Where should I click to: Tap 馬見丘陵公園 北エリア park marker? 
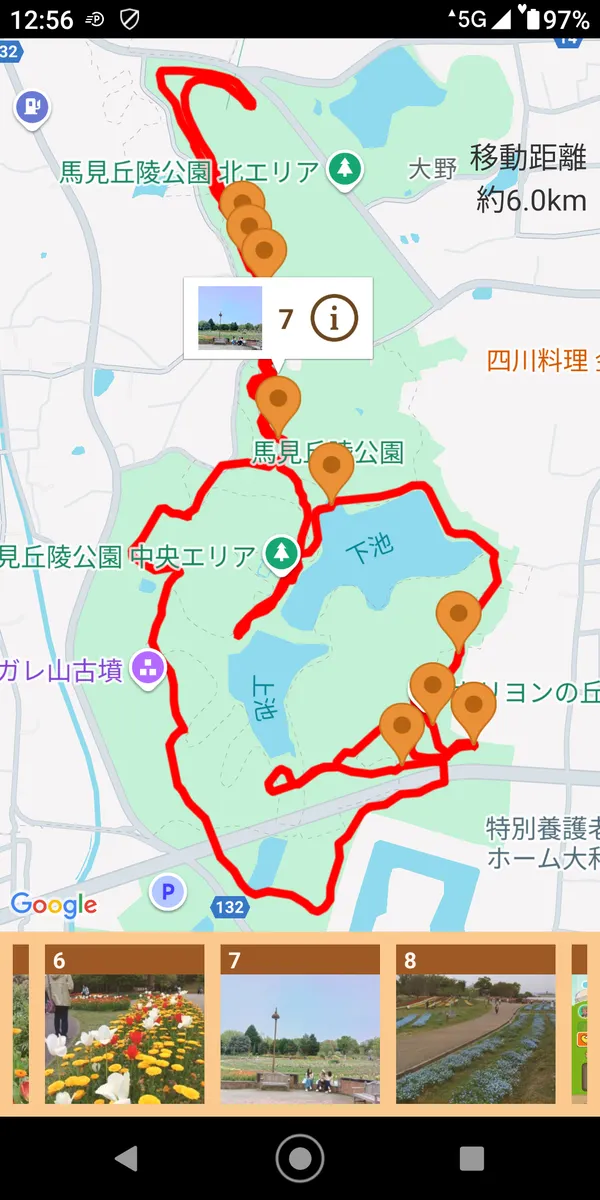click(x=345, y=170)
